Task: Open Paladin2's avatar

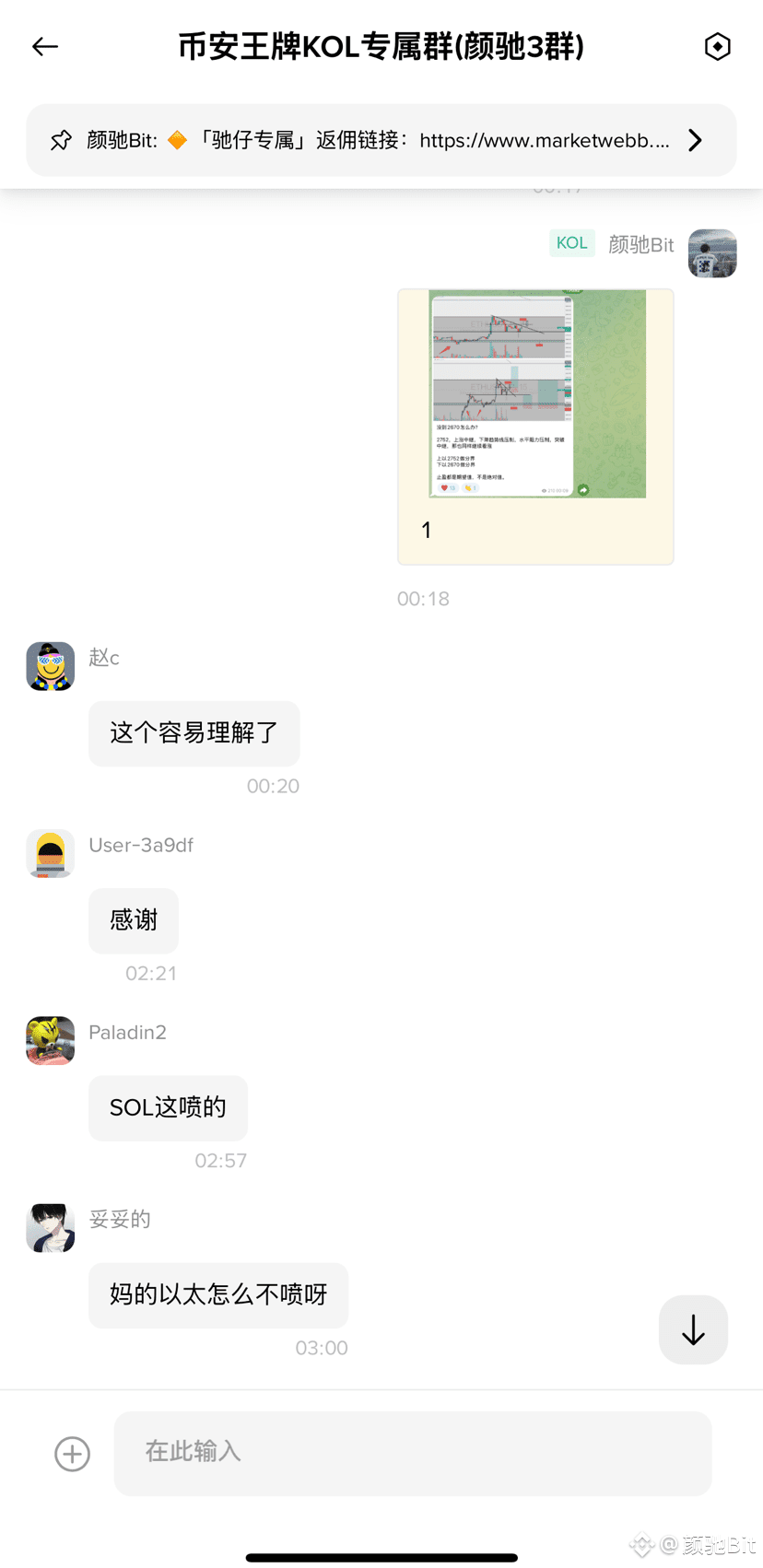Action: pos(50,1040)
